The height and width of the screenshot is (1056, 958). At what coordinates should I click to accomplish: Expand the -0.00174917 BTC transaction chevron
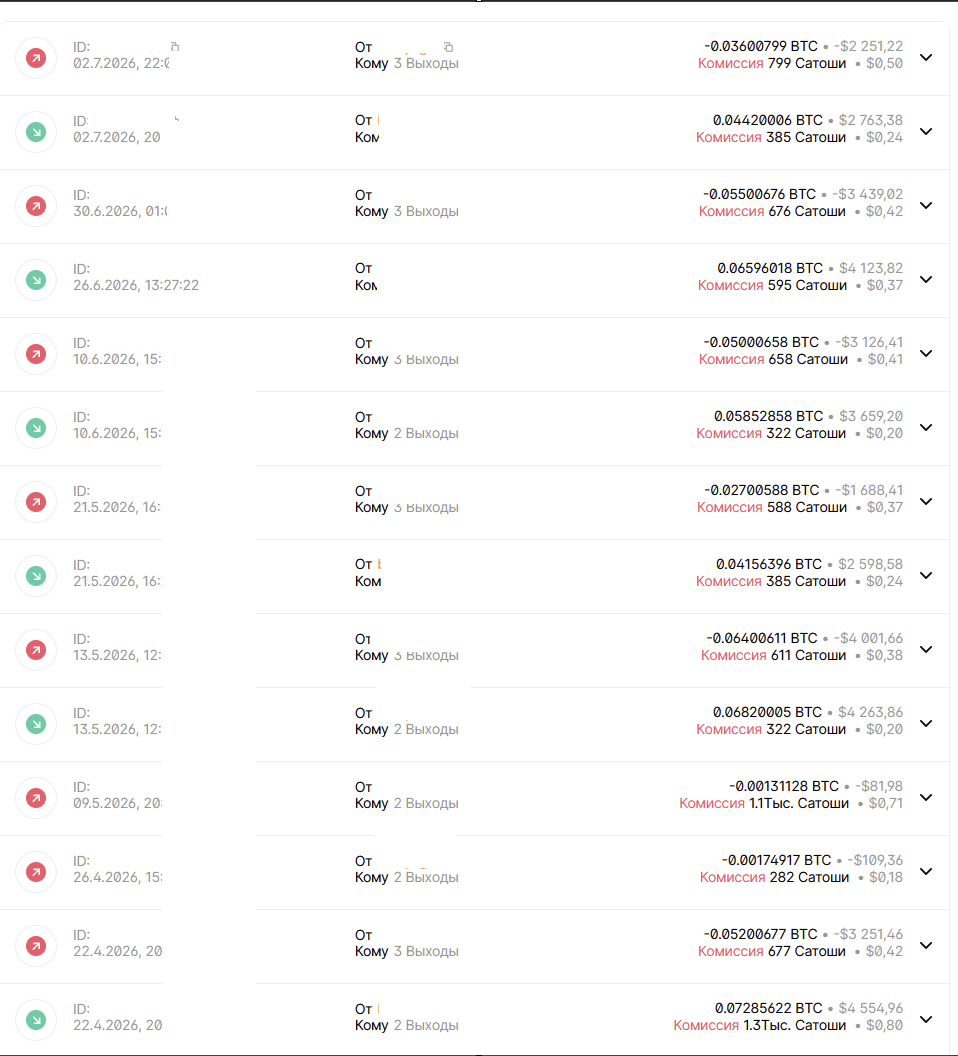(926, 872)
